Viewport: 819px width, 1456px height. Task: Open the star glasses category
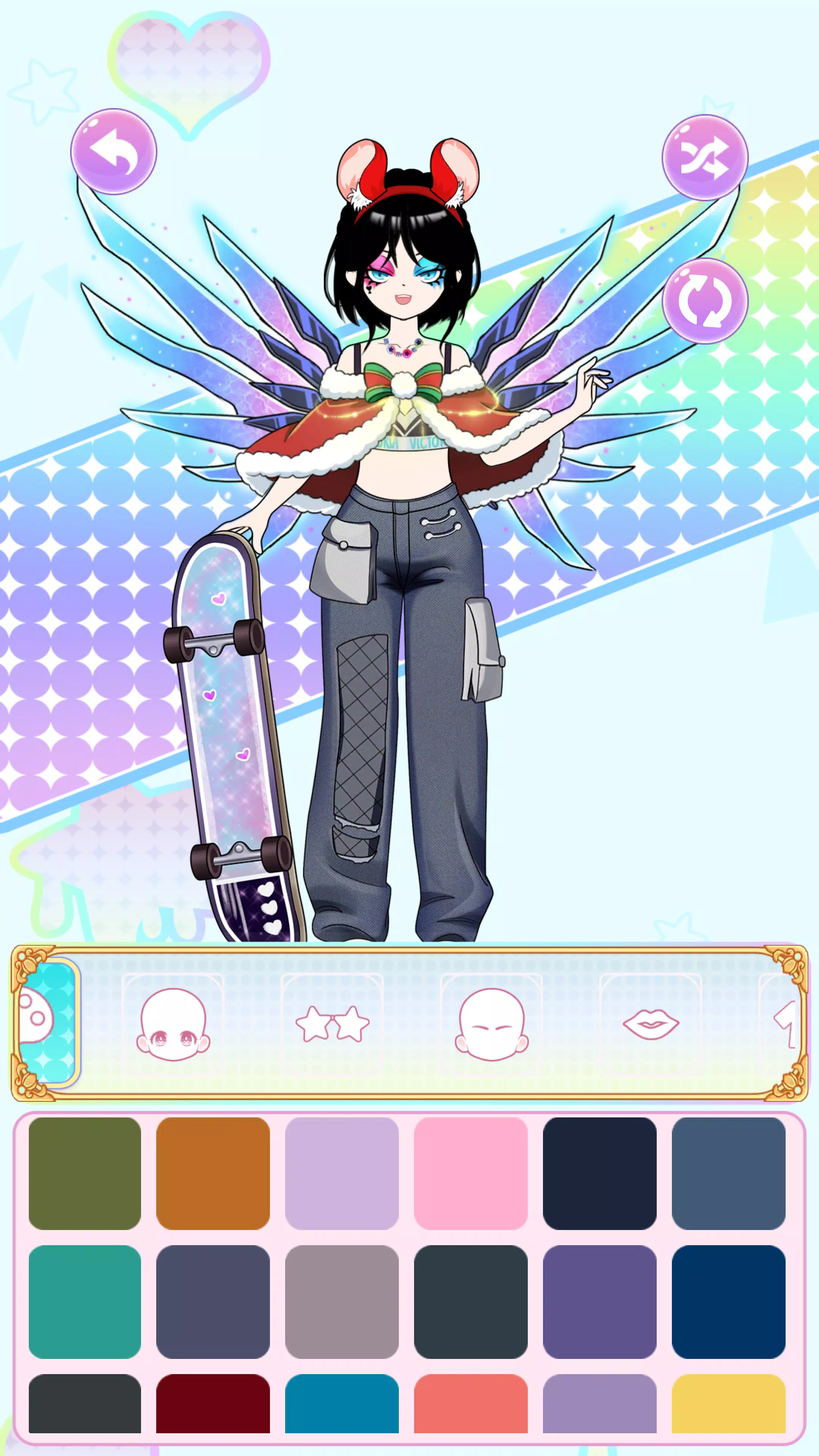(333, 1024)
